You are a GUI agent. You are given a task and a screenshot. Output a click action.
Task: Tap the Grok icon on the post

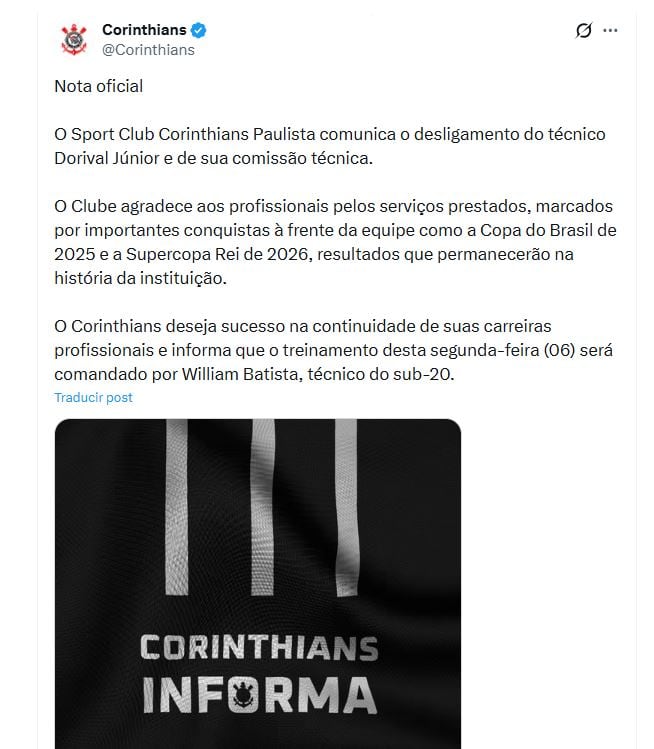pos(584,31)
